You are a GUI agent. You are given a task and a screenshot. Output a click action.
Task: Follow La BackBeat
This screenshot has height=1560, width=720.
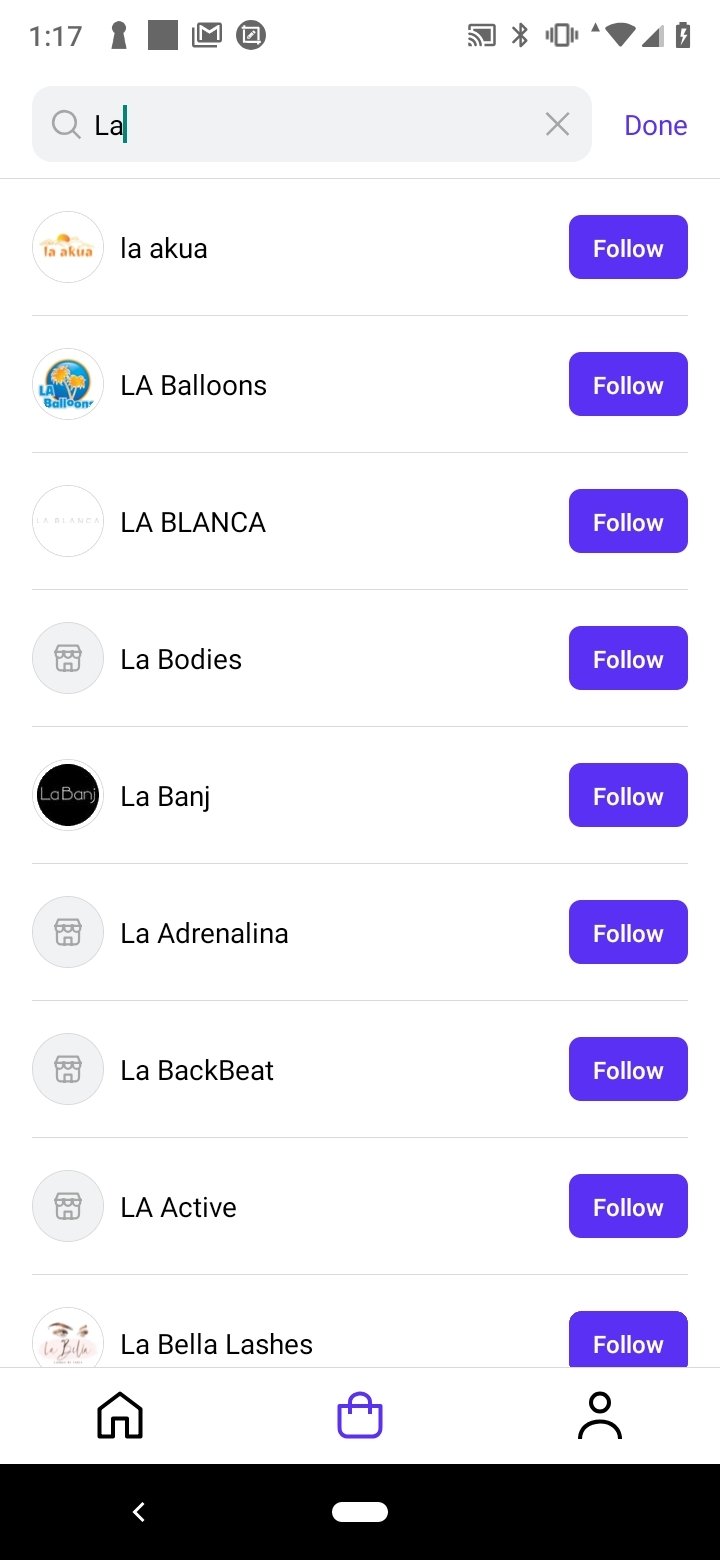tap(628, 1069)
